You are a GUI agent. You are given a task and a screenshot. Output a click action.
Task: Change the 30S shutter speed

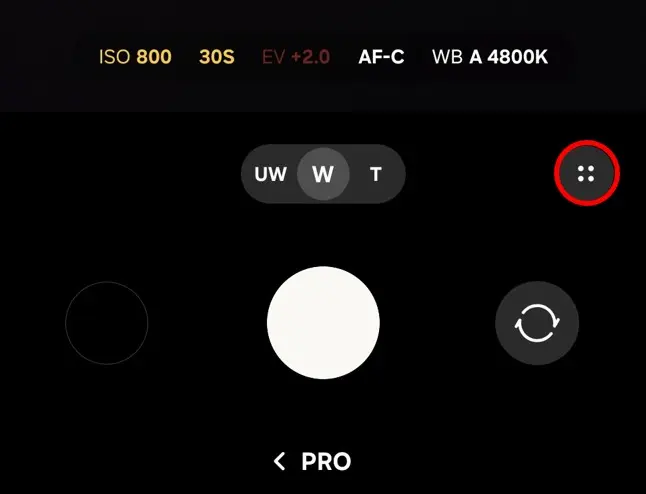[216, 57]
